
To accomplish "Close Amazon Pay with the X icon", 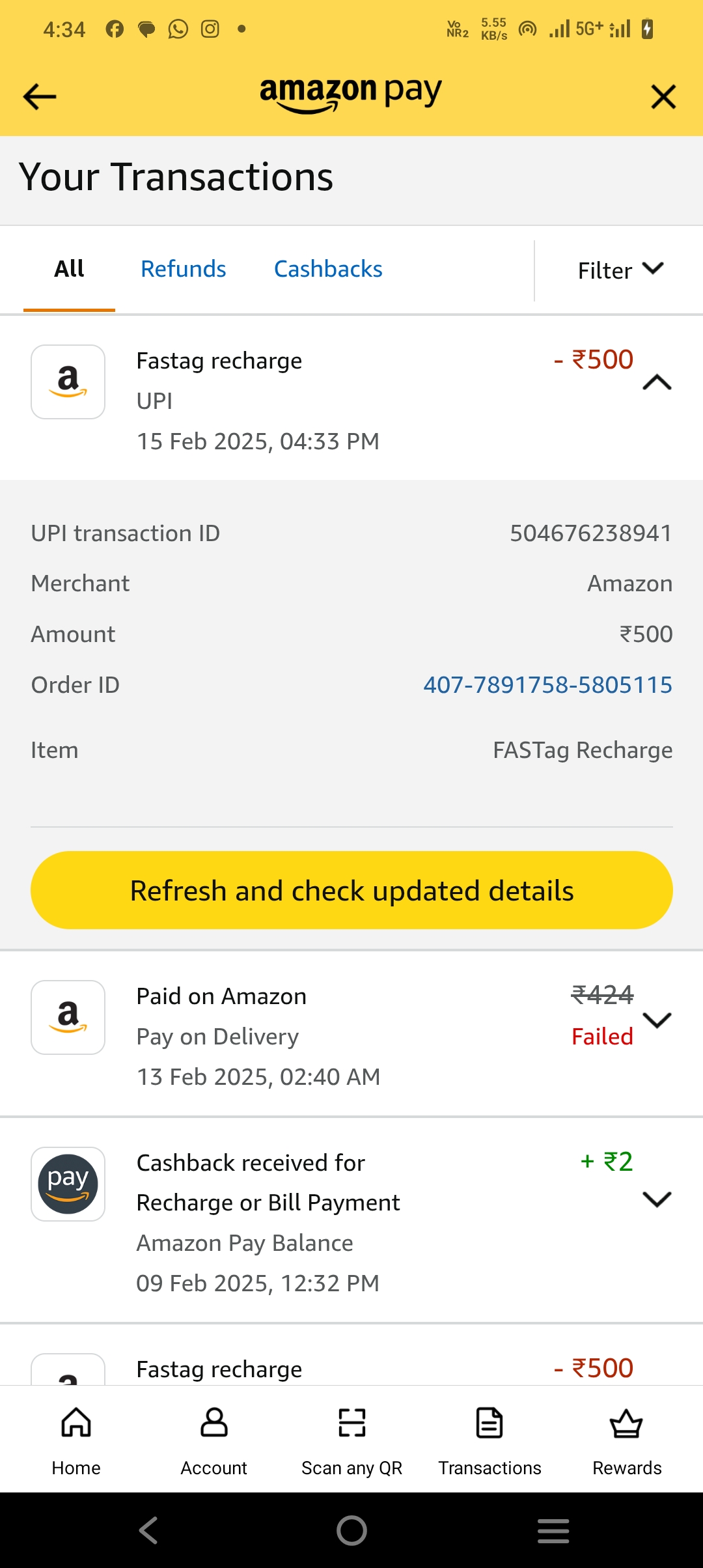I will 663,97.
